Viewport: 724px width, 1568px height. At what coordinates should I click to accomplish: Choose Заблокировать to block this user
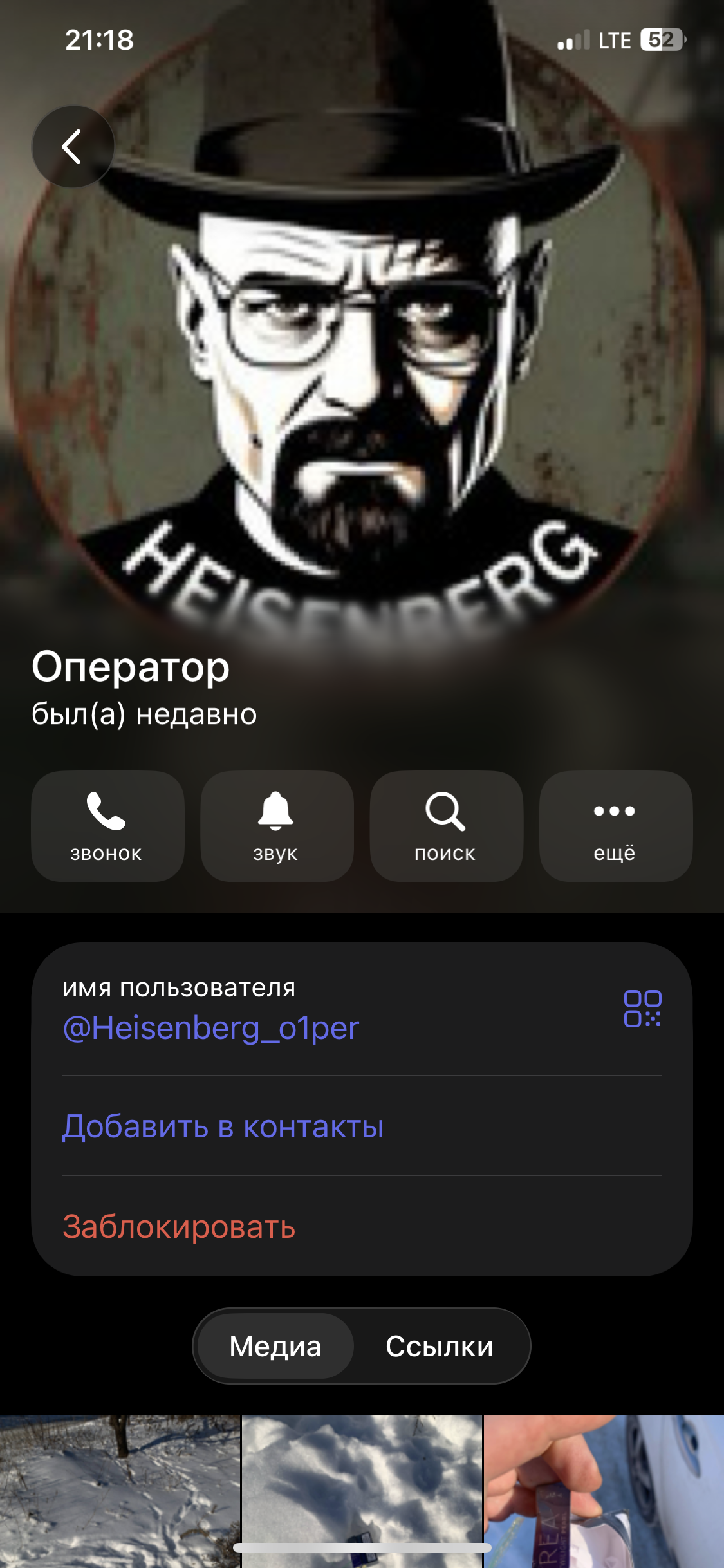pyautogui.click(x=179, y=1227)
